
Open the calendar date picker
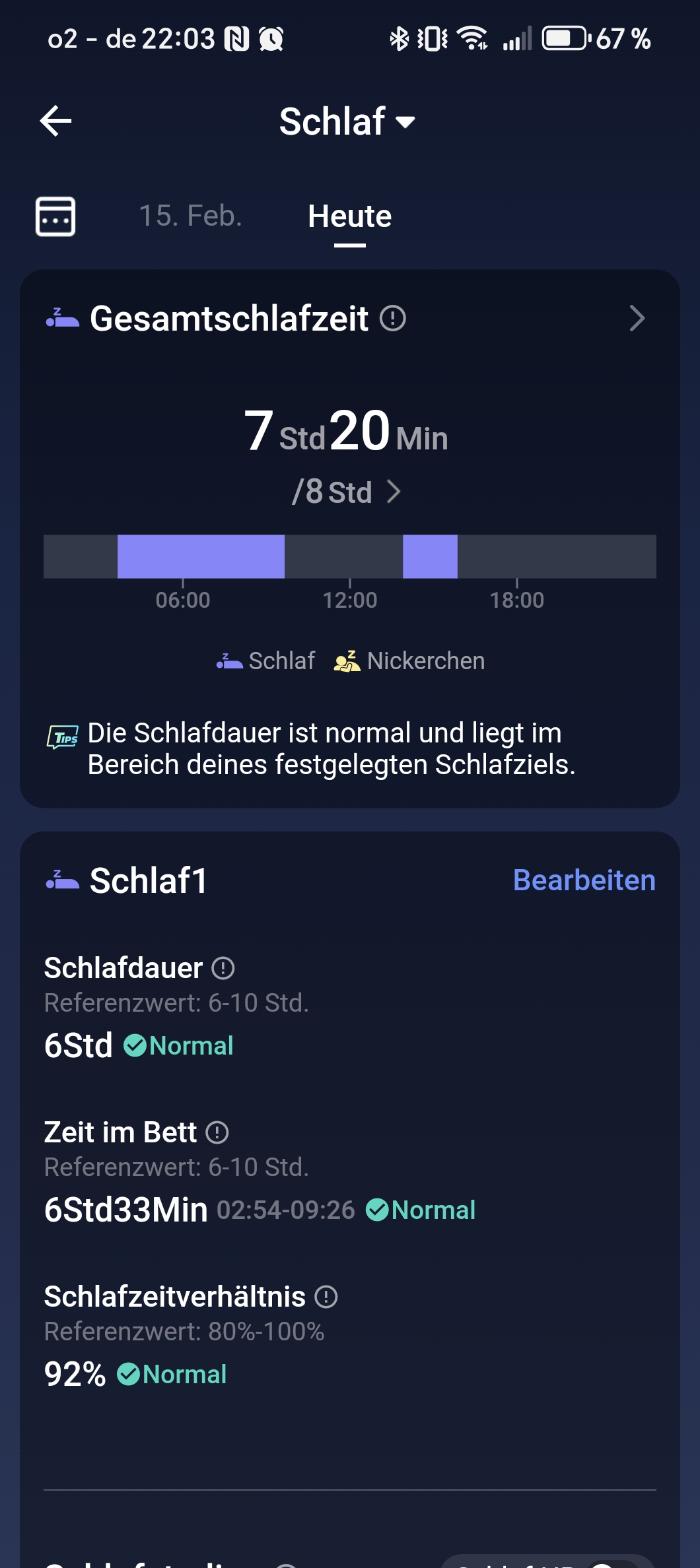(55, 216)
